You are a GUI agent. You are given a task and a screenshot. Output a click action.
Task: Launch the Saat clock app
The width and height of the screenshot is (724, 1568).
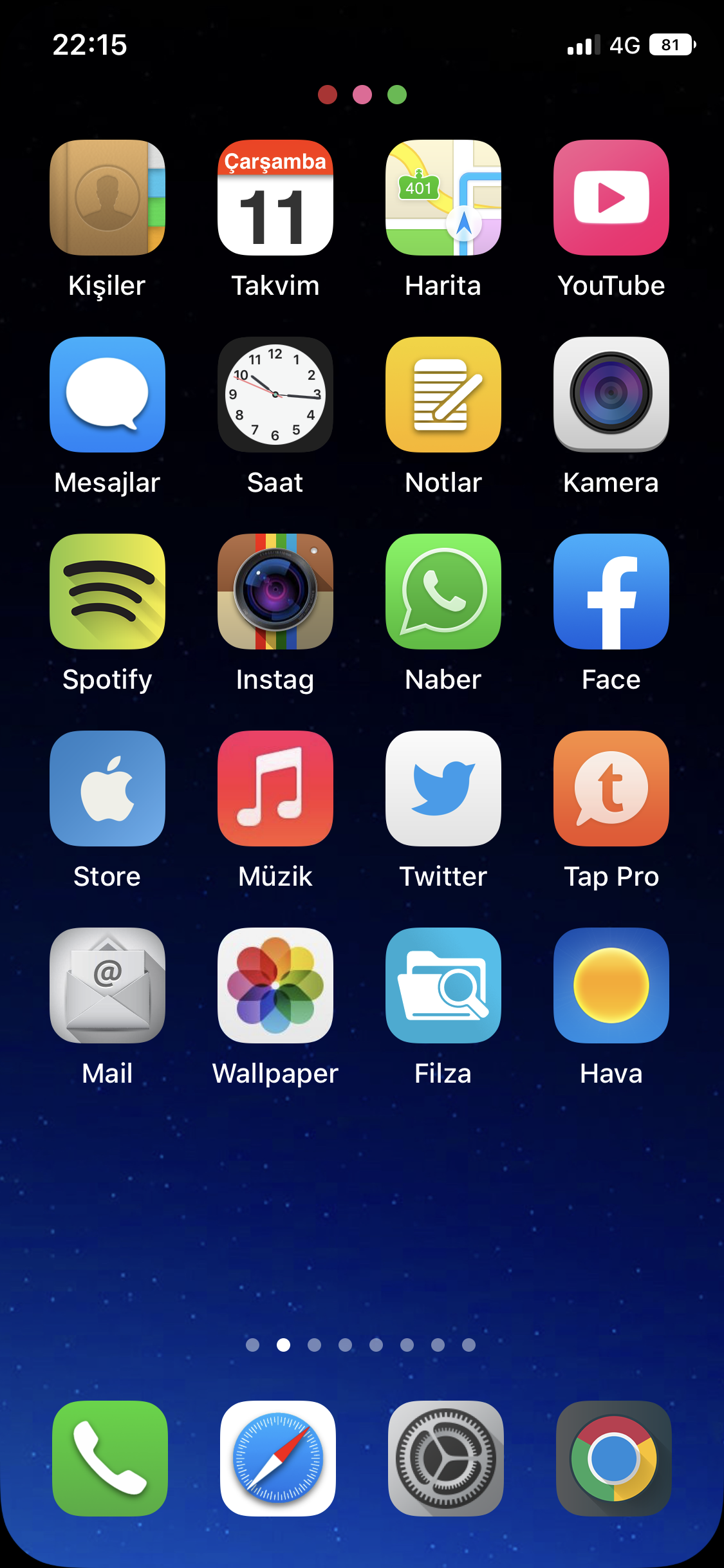tap(275, 395)
